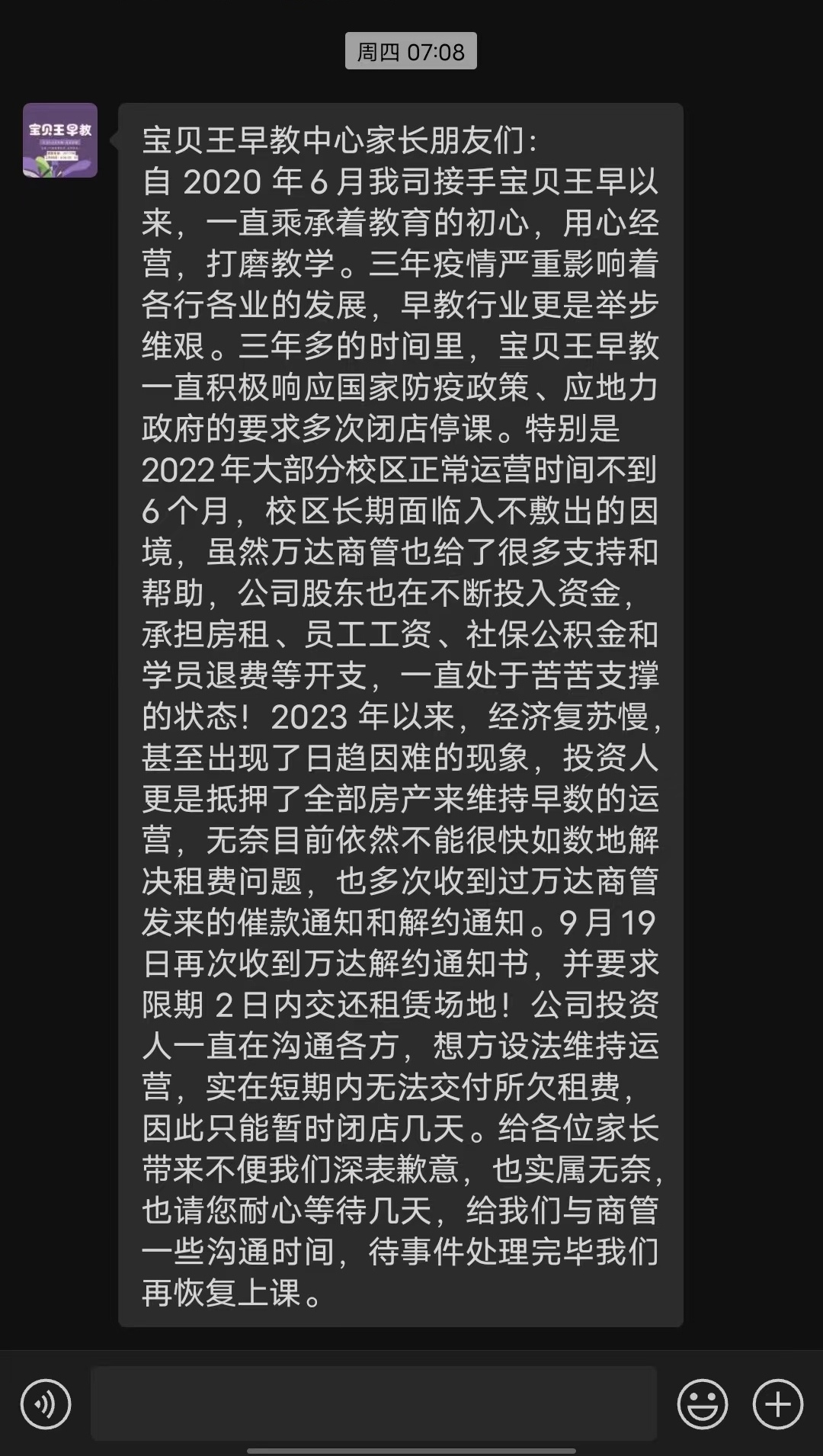This screenshot has height=1456, width=823.
Task: Open the emoji sticker panel
Action: (702, 1403)
